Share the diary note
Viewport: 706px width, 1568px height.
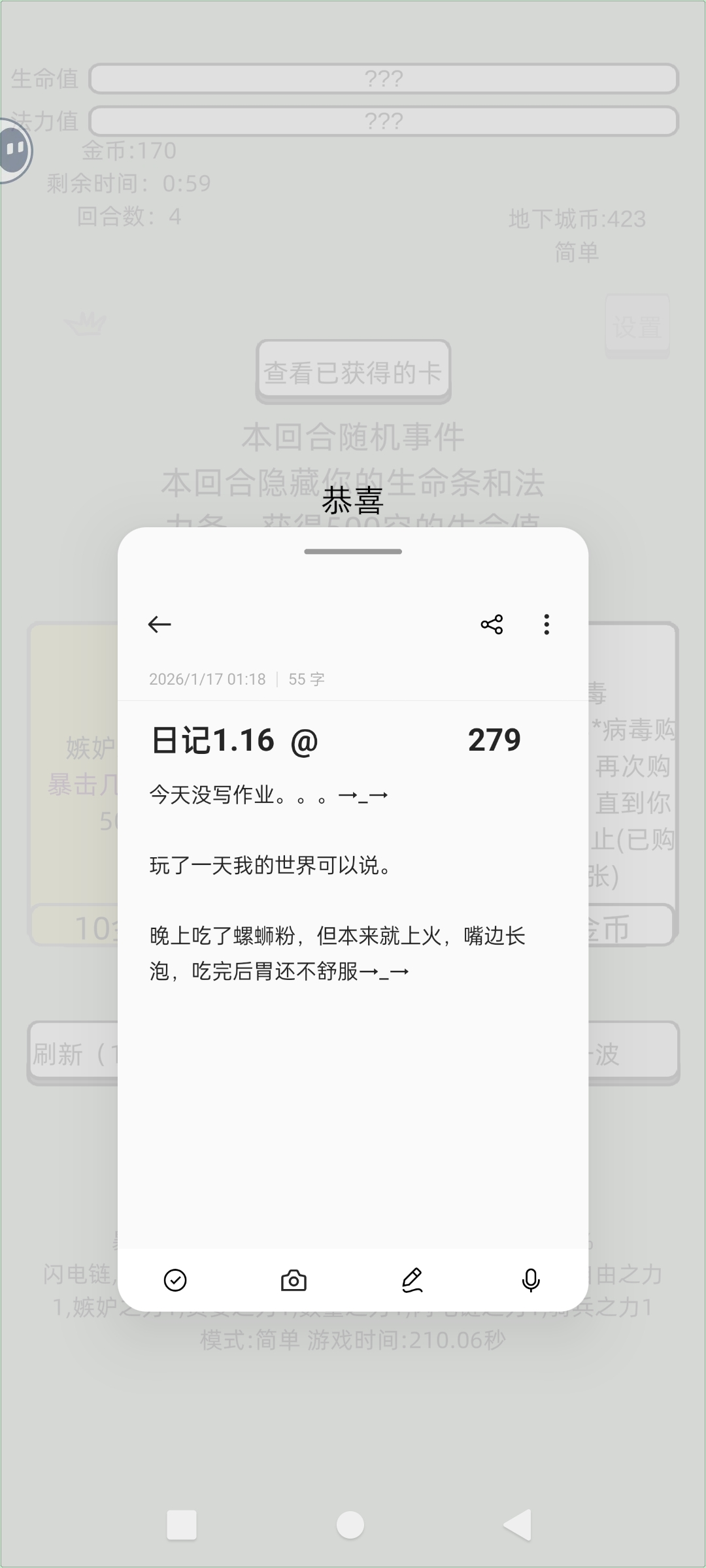(x=492, y=625)
